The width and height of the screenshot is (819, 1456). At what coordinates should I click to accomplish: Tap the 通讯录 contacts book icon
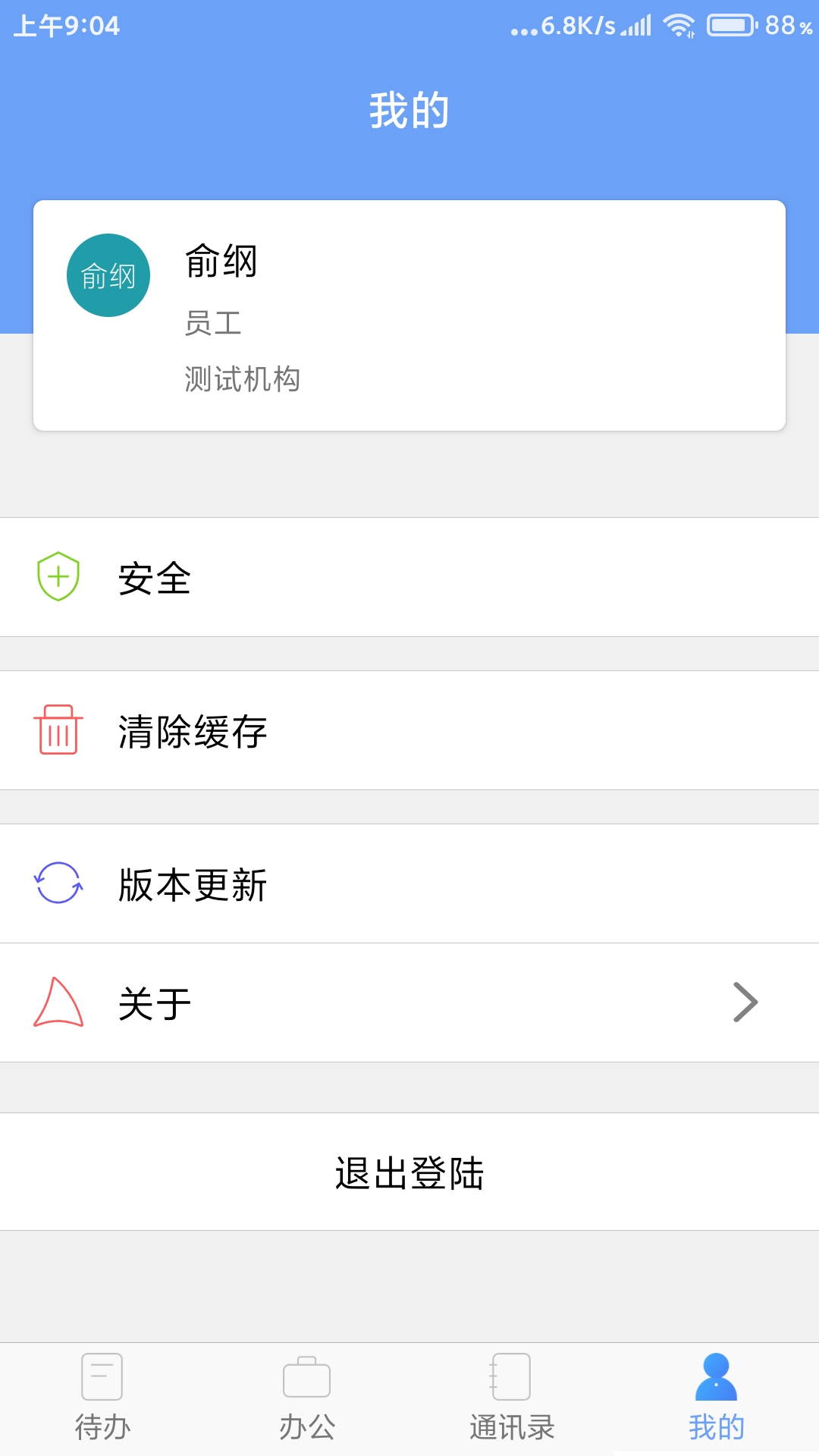510,1376
